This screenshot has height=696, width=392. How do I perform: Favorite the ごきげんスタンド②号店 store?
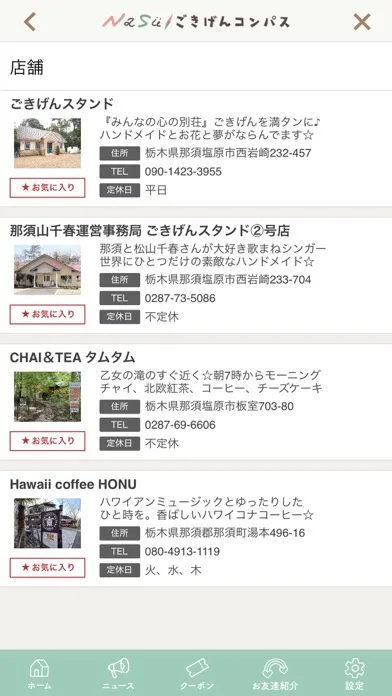pos(48,314)
